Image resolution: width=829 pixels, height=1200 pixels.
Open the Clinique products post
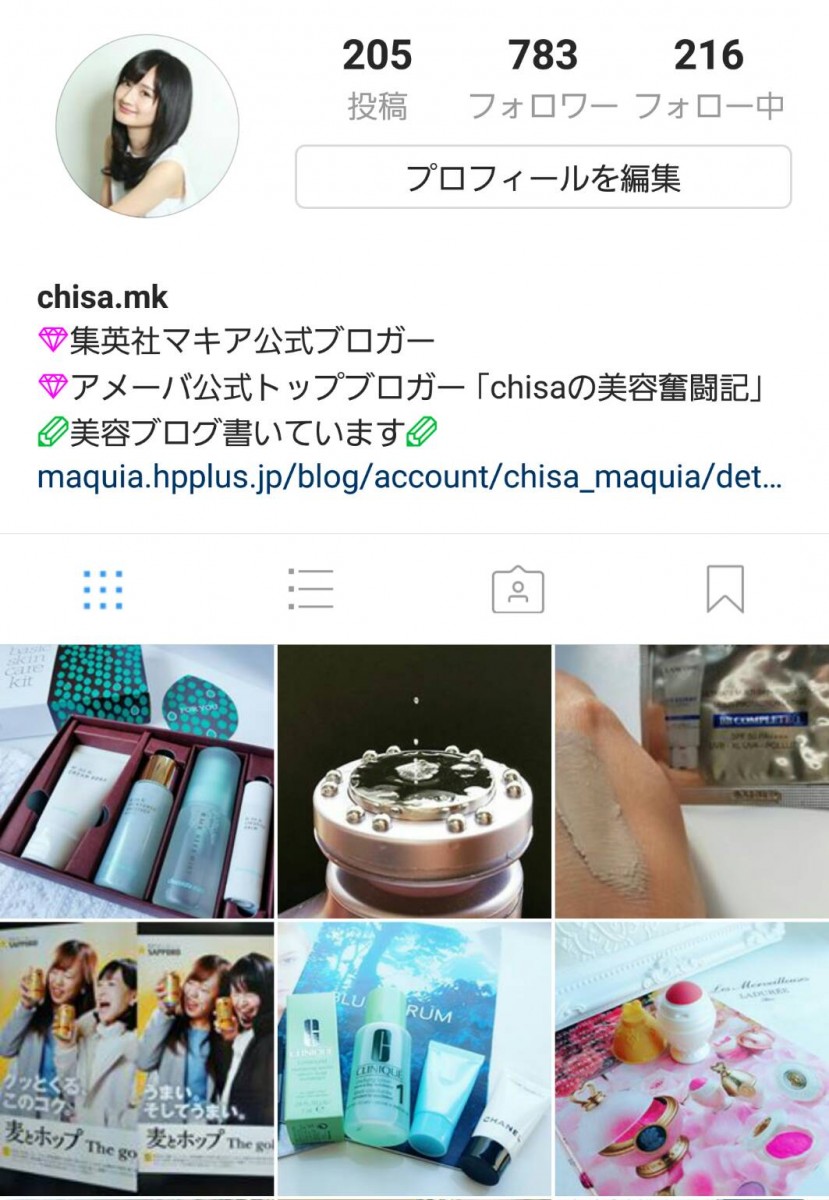coord(414,1058)
